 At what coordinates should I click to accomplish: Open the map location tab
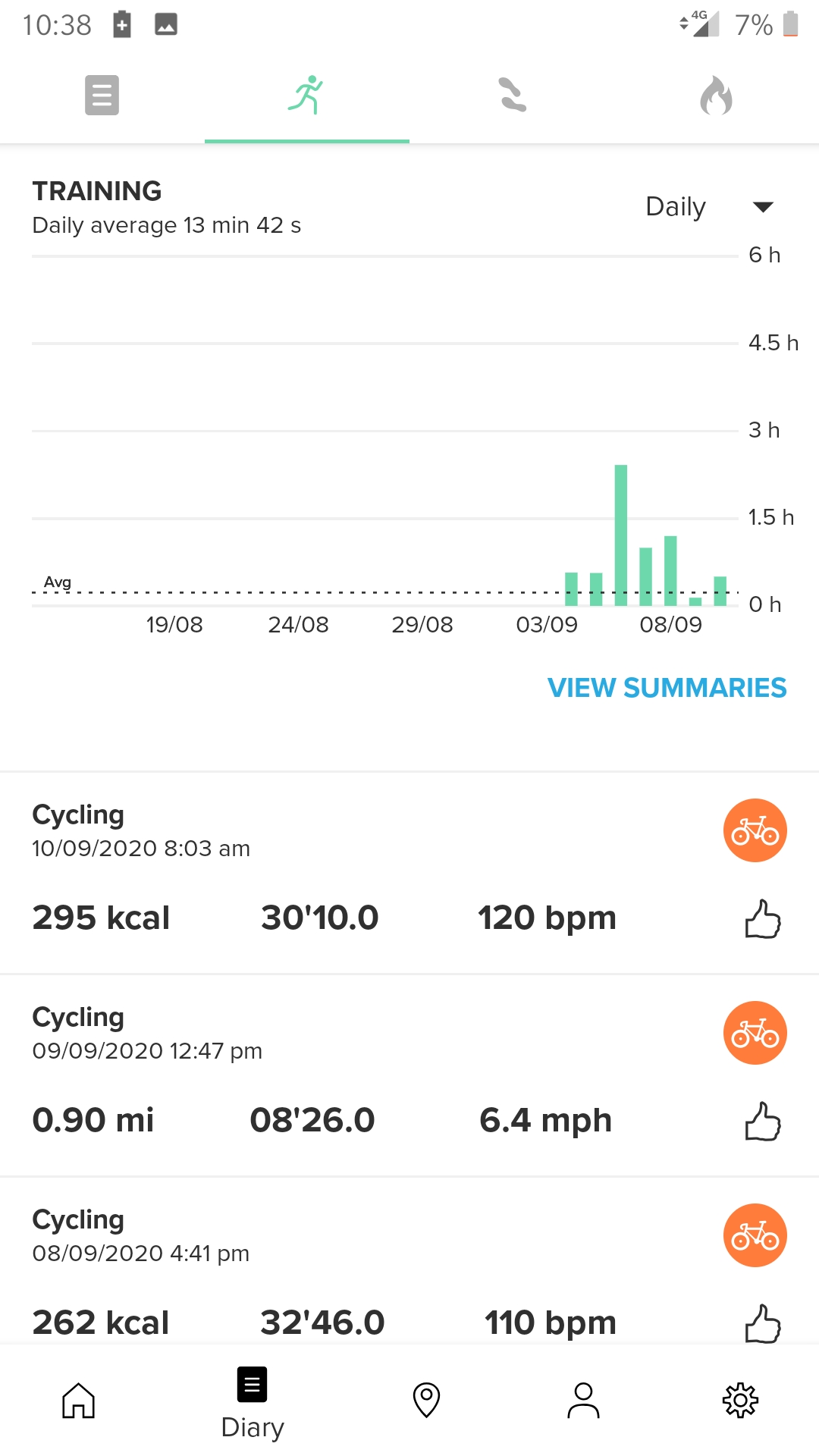(x=426, y=1400)
